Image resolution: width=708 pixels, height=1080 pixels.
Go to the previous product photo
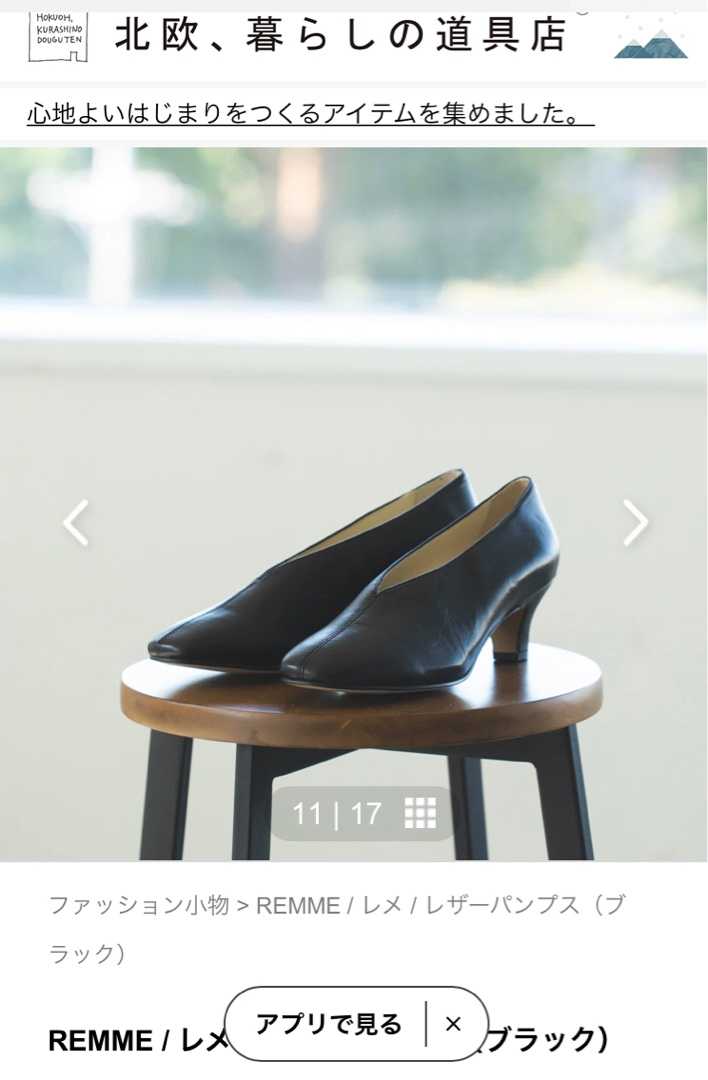[76, 522]
